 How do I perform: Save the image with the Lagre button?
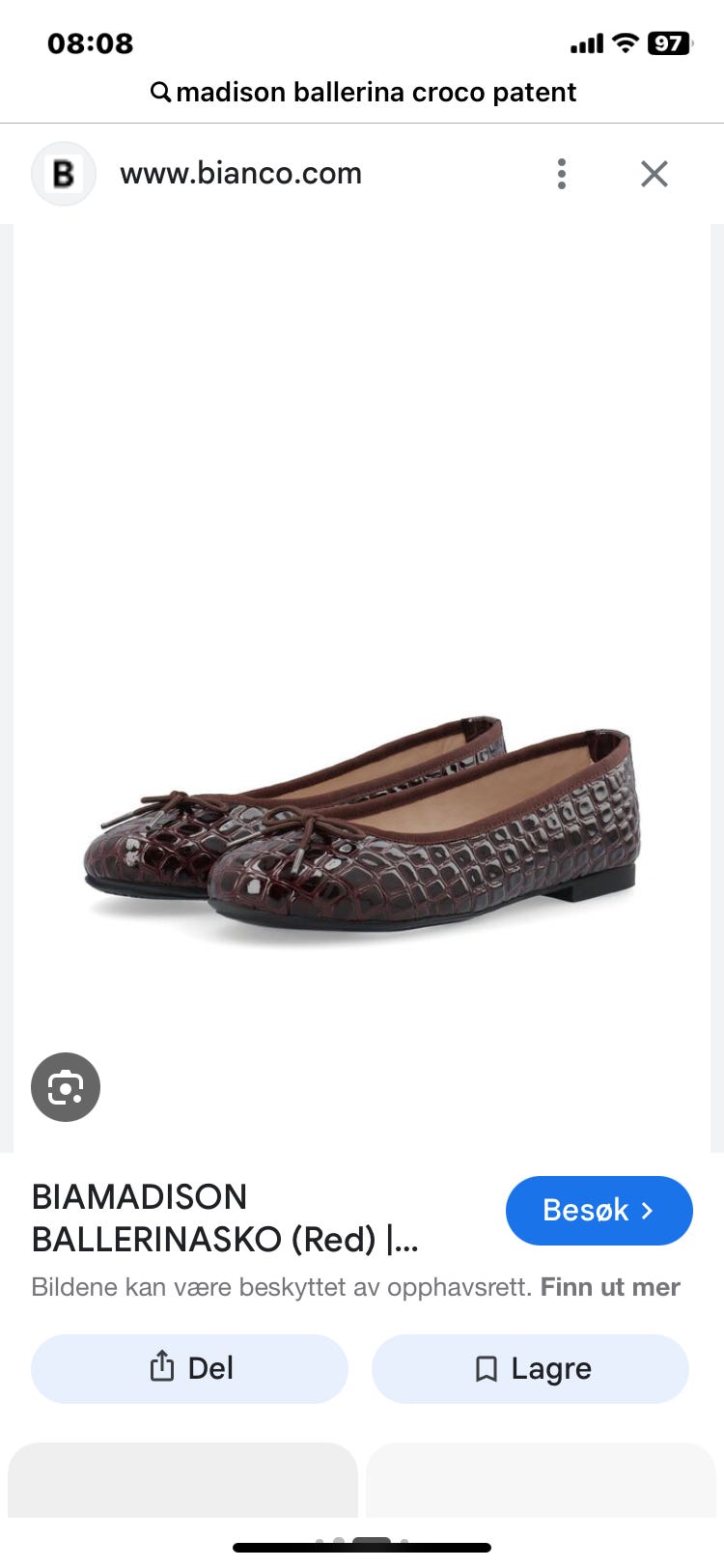(530, 1368)
